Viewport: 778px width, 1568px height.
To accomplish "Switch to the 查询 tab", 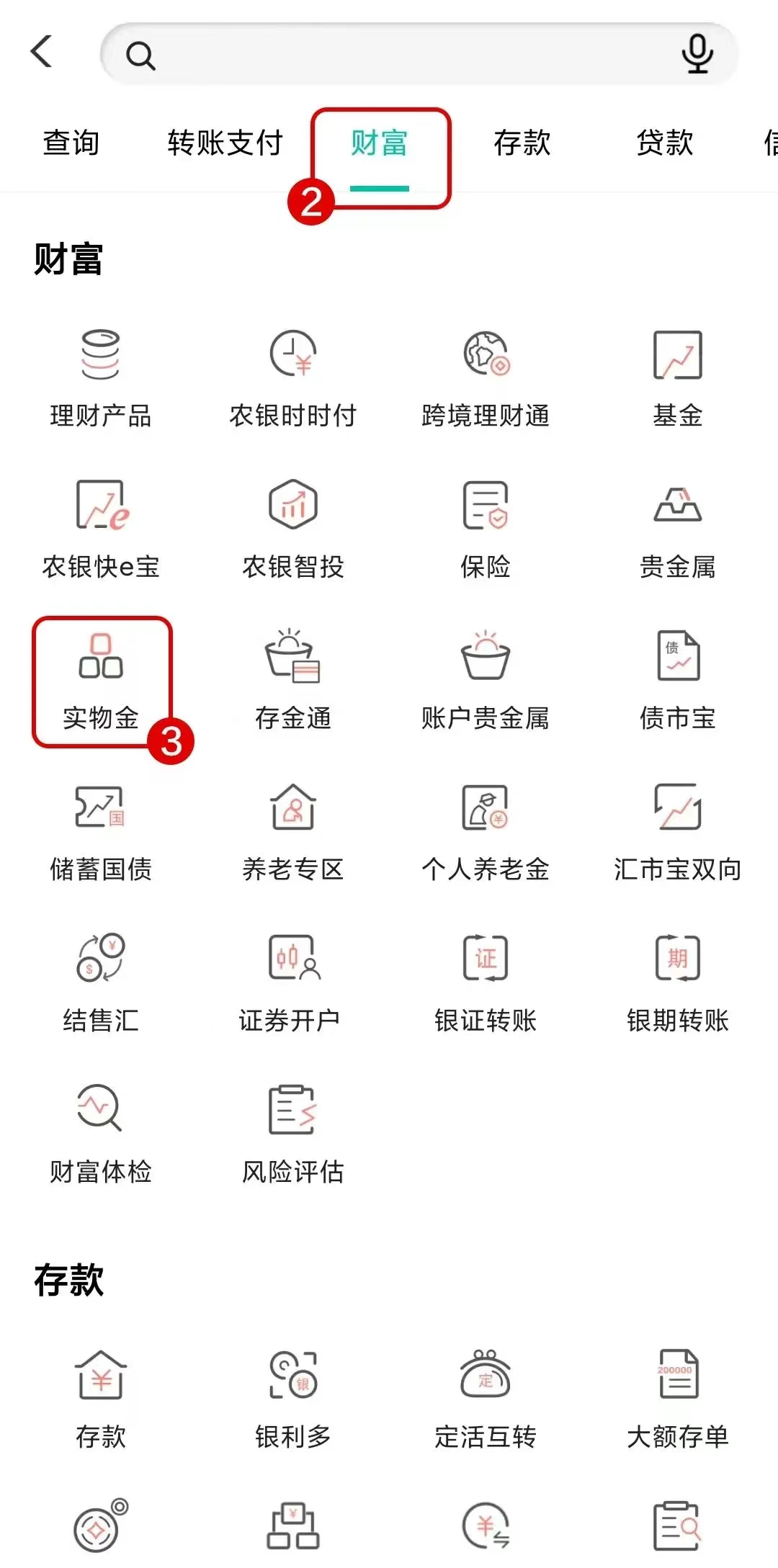I will pos(71,143).
